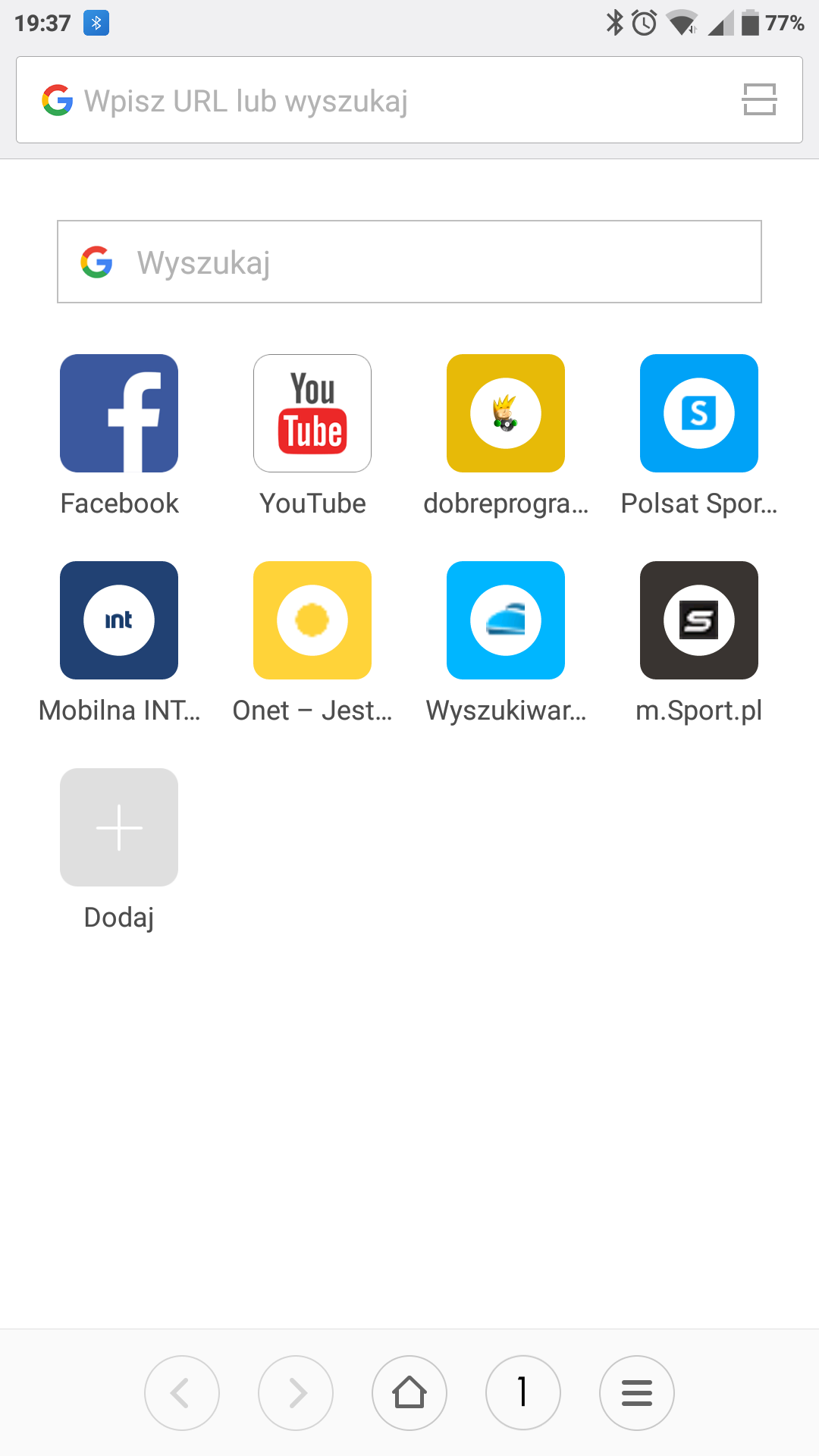
Task: Go forward to the next page
Action: click(296, 1393)
